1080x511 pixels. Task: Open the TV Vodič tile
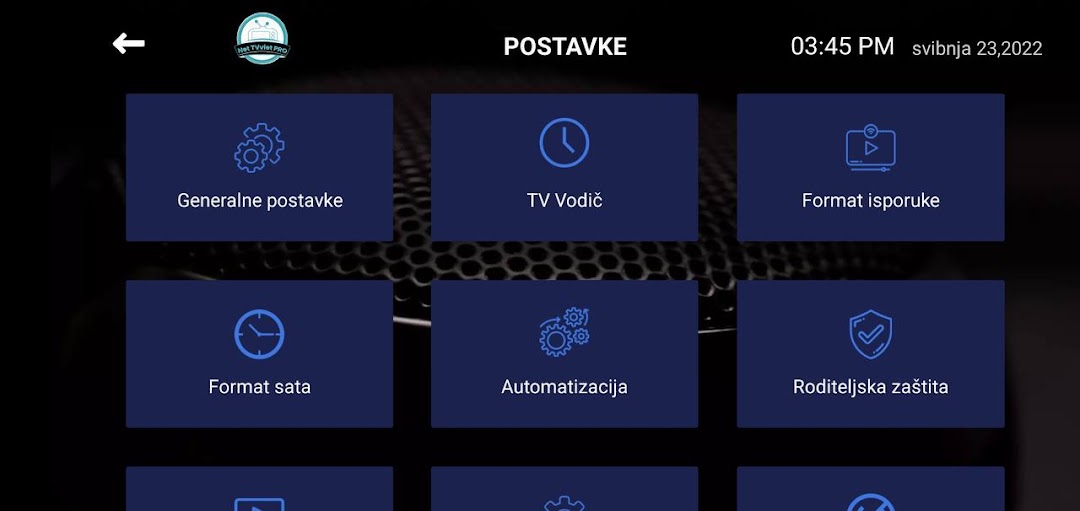coord(564,167)
